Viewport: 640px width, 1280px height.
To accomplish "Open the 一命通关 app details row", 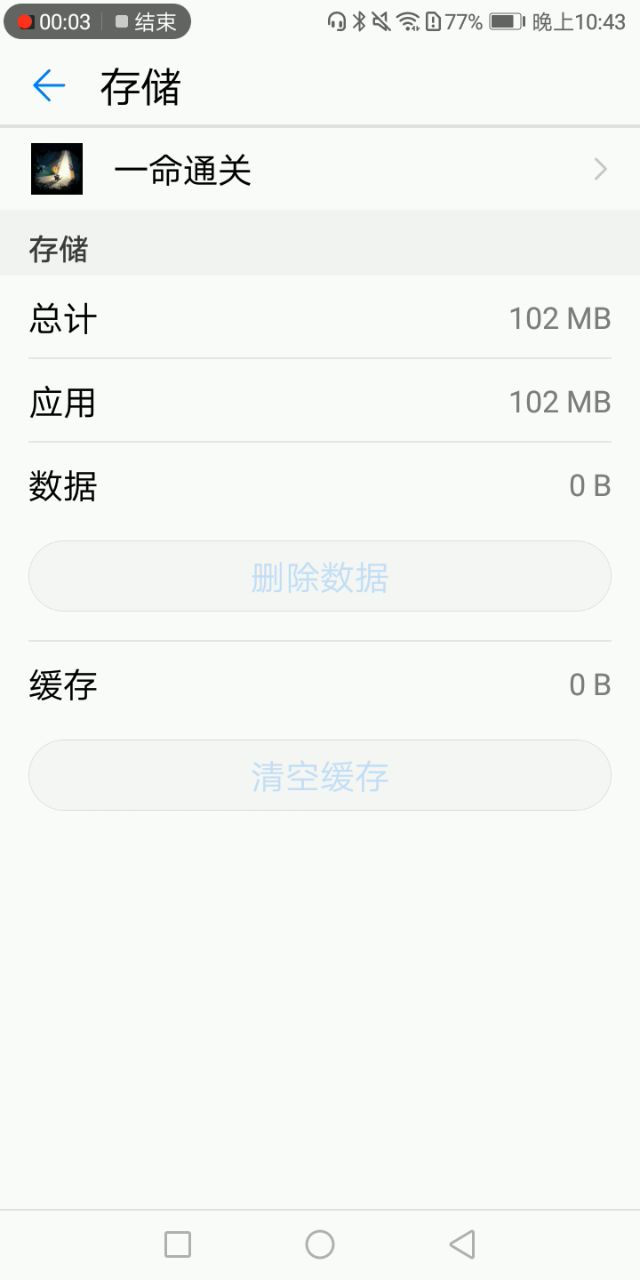I will (320, 170).
